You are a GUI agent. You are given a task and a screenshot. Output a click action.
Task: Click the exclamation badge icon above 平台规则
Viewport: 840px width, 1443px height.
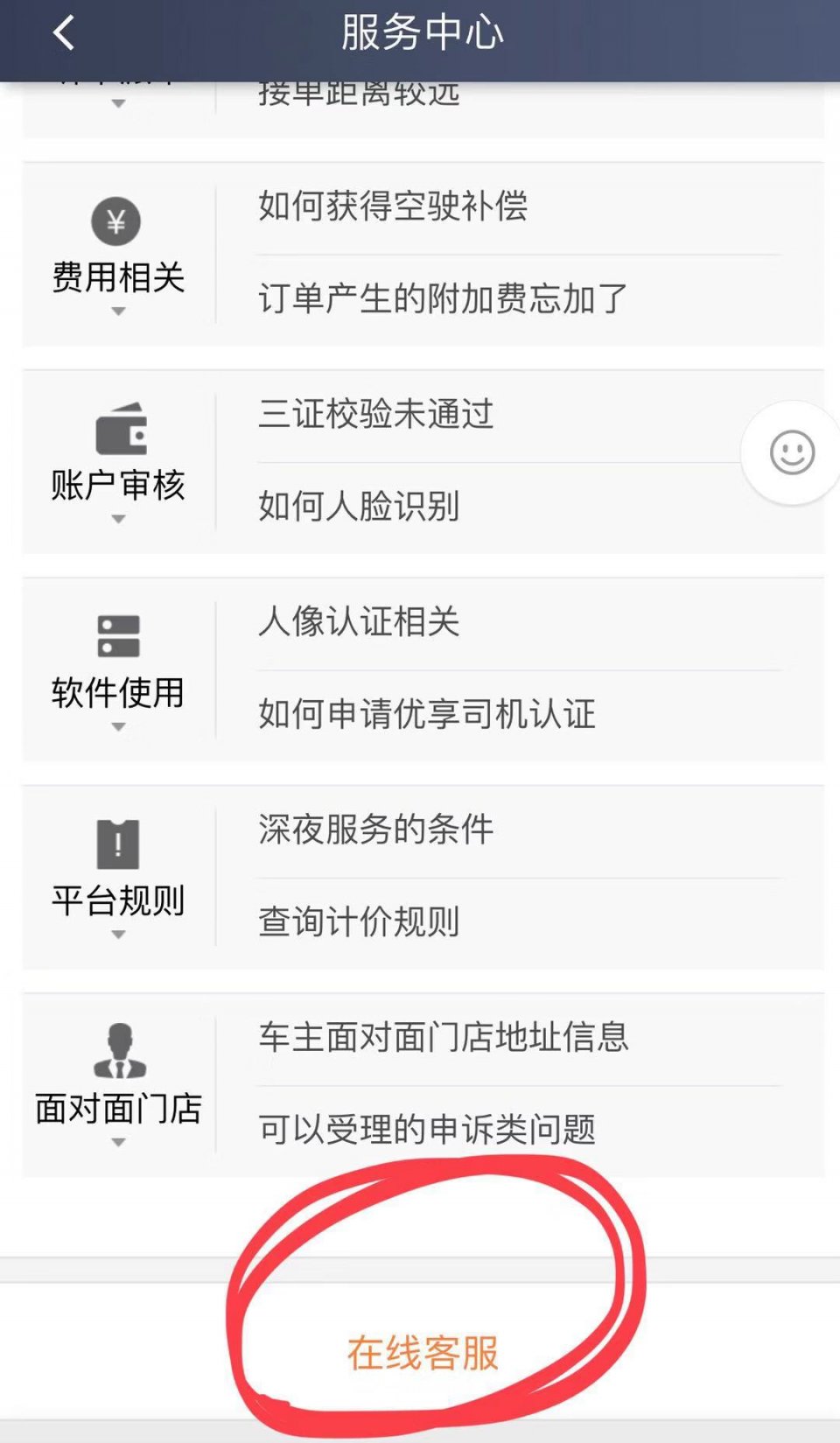tap(118, 843)
